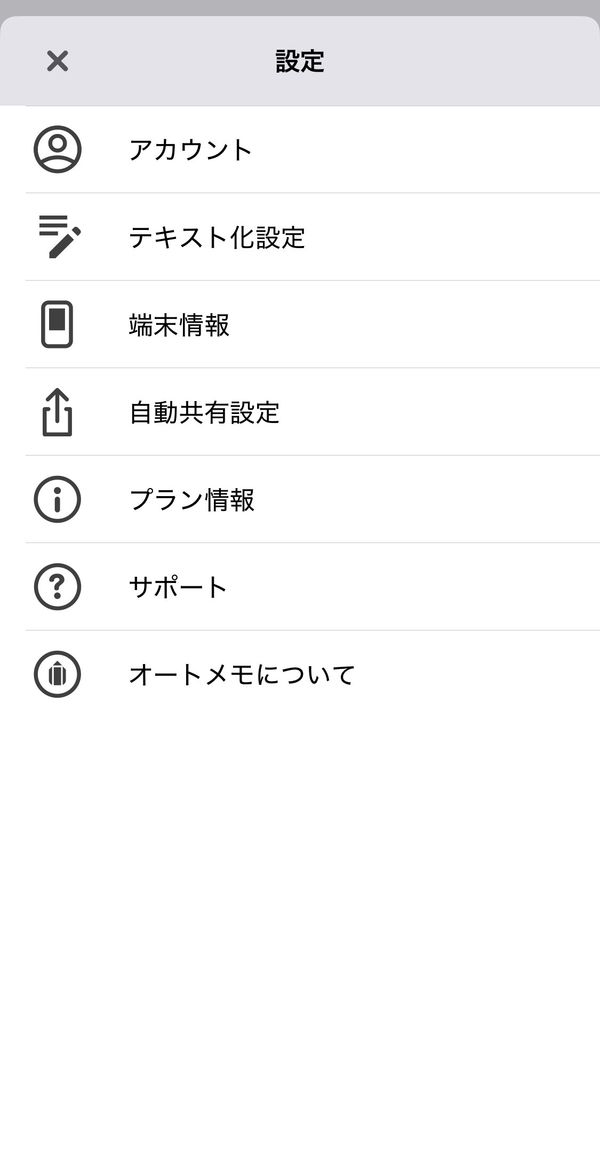Open 自動共有設定 auto-share settings
This screenshot has width=600, height=1165.
tap(313, 412)
